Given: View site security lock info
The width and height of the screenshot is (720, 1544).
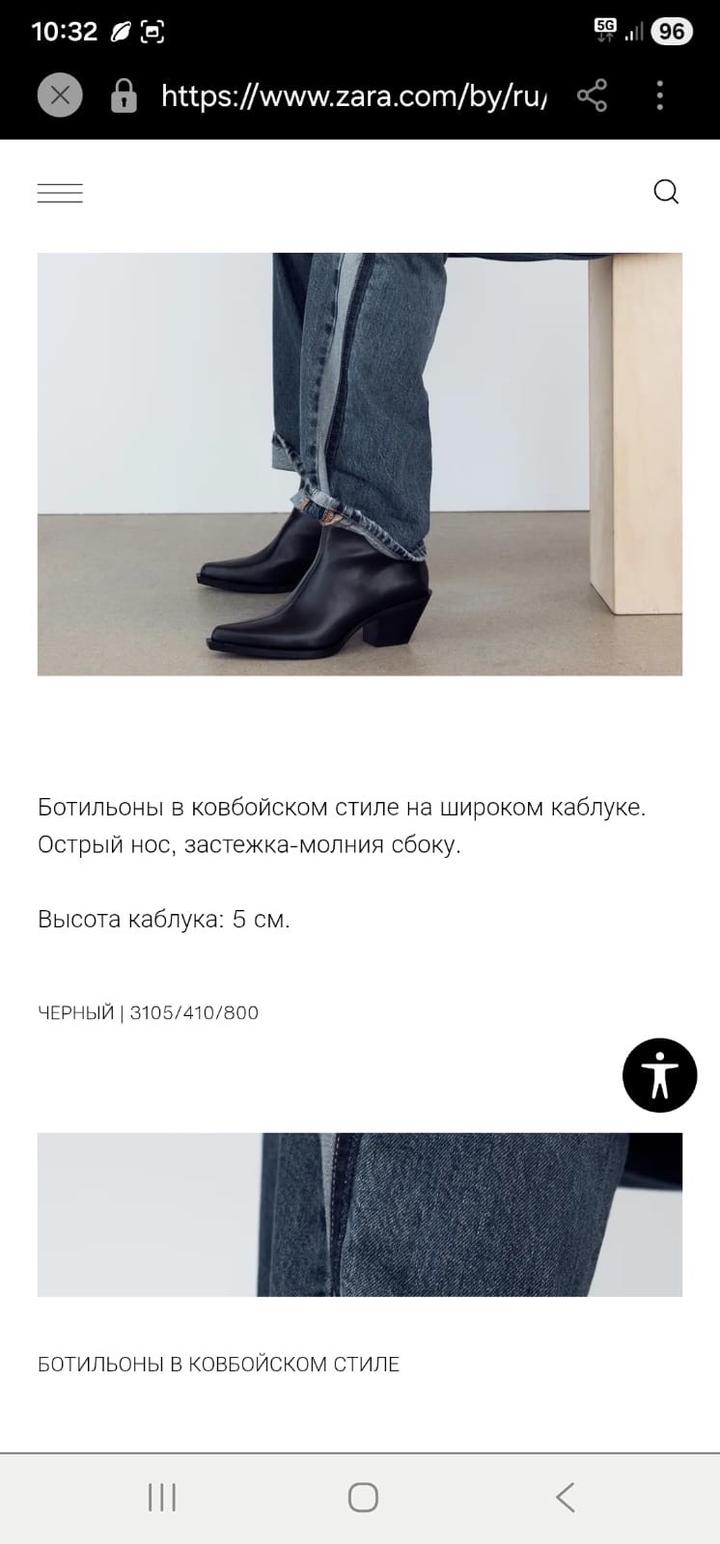Looking at the screenshot, I should [x=124, y=96].
